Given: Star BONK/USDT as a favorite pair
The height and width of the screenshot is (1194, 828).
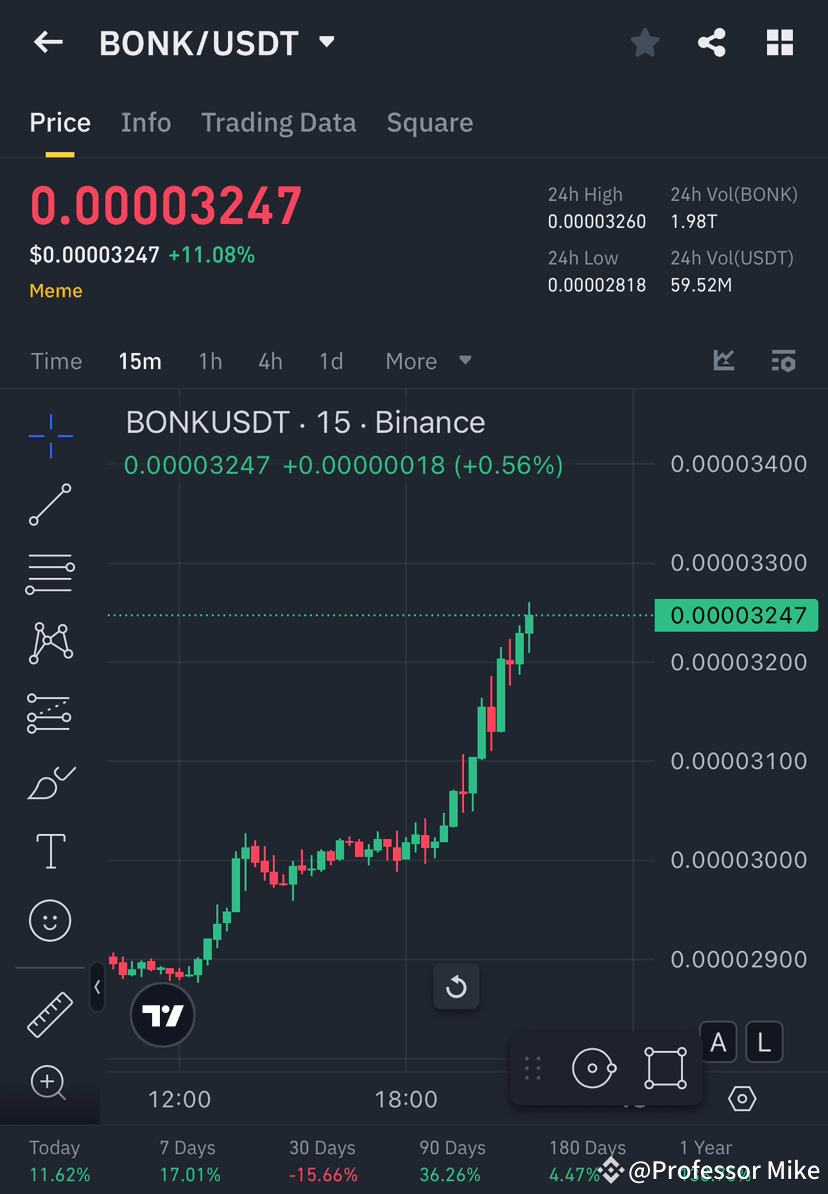Looking at the screenshot, I should click(x=644, y=42).
